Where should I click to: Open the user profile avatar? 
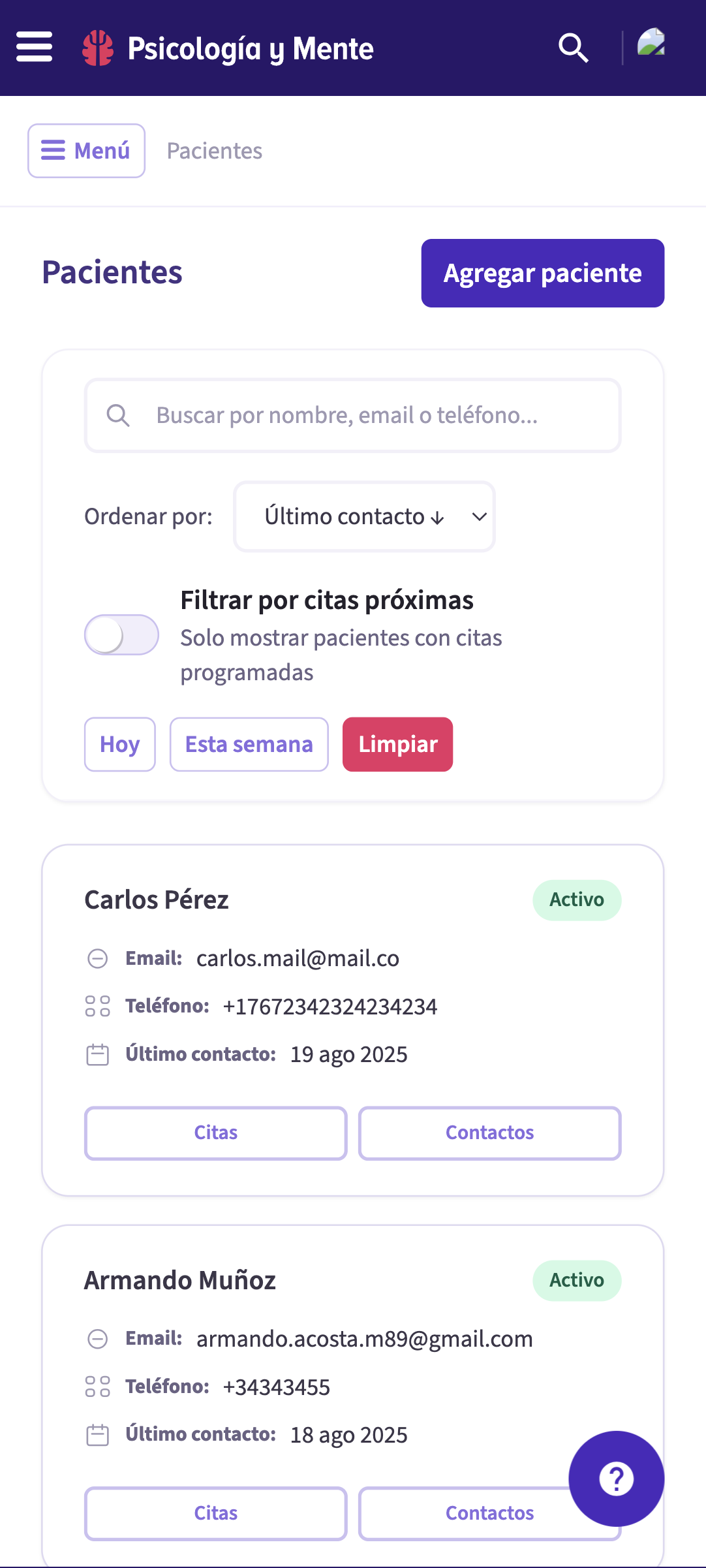651,43
